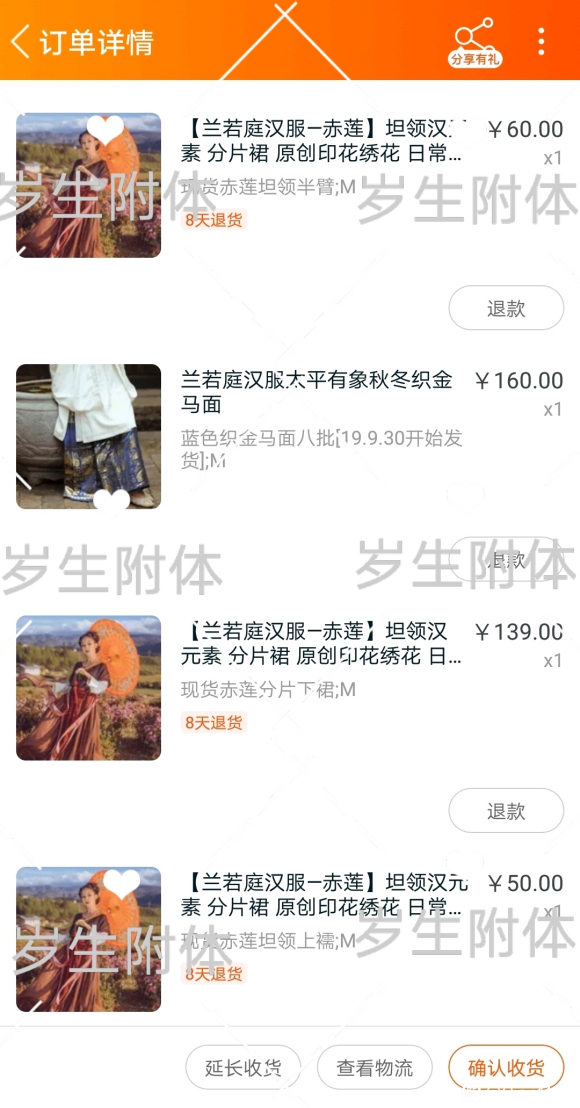The image size is (580, 1108).
Task: Open the 分享有礼 share icon
Action: [x=475, y=42]
